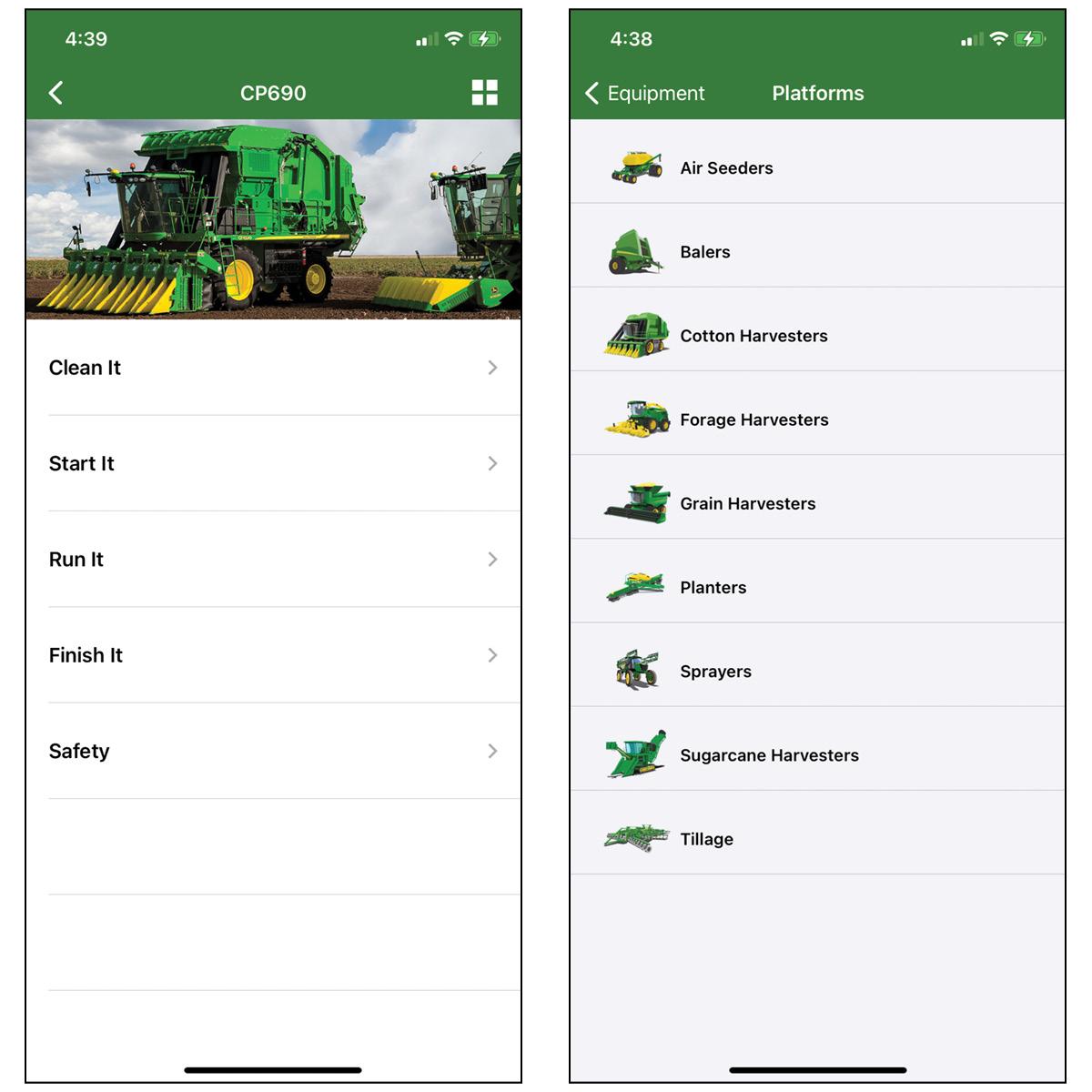Open the Start It section
Viewport: 1092px width, 1092px height.
click(273, 464)
